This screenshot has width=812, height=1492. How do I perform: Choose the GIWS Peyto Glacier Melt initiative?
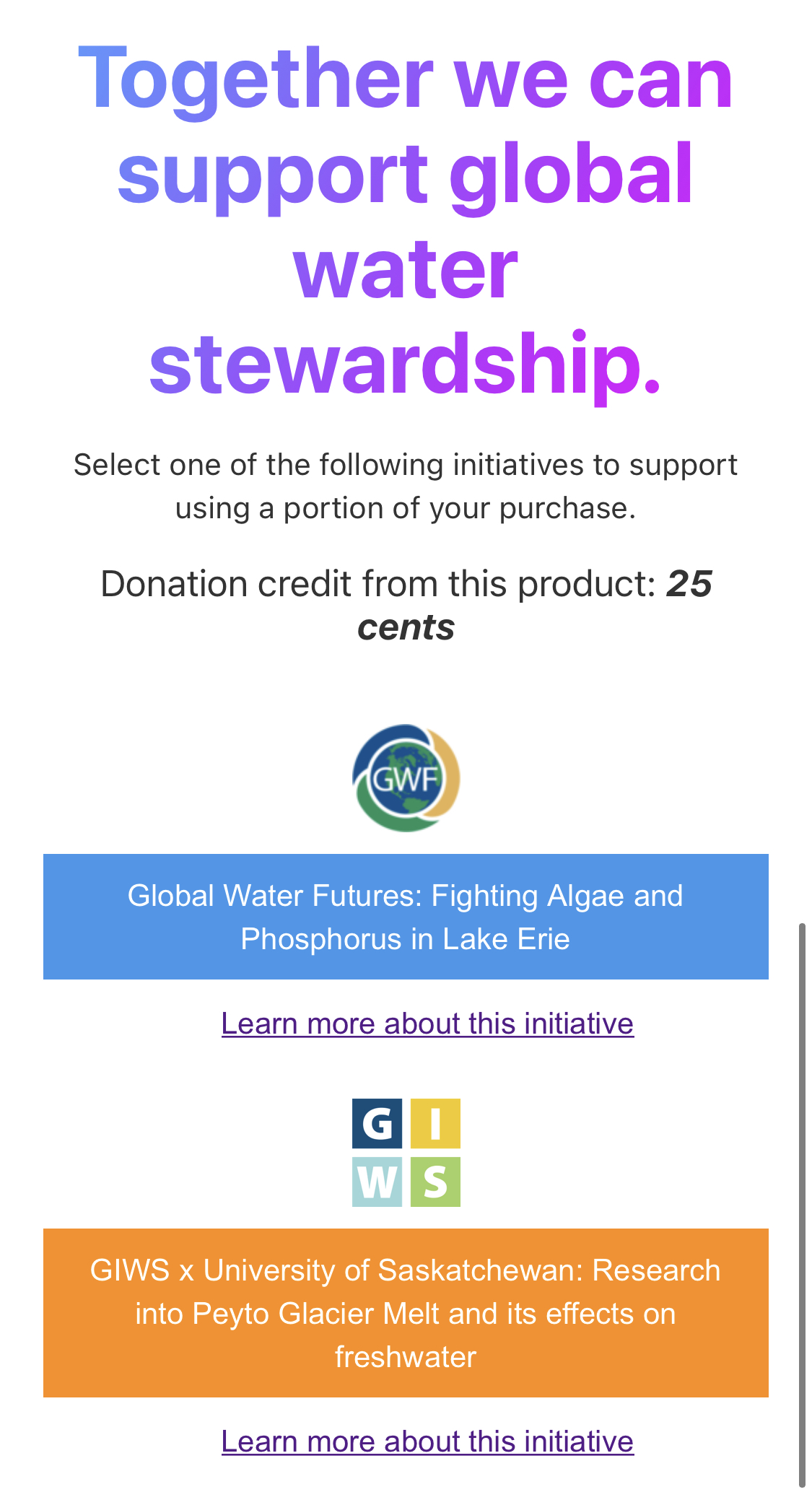406,1313
